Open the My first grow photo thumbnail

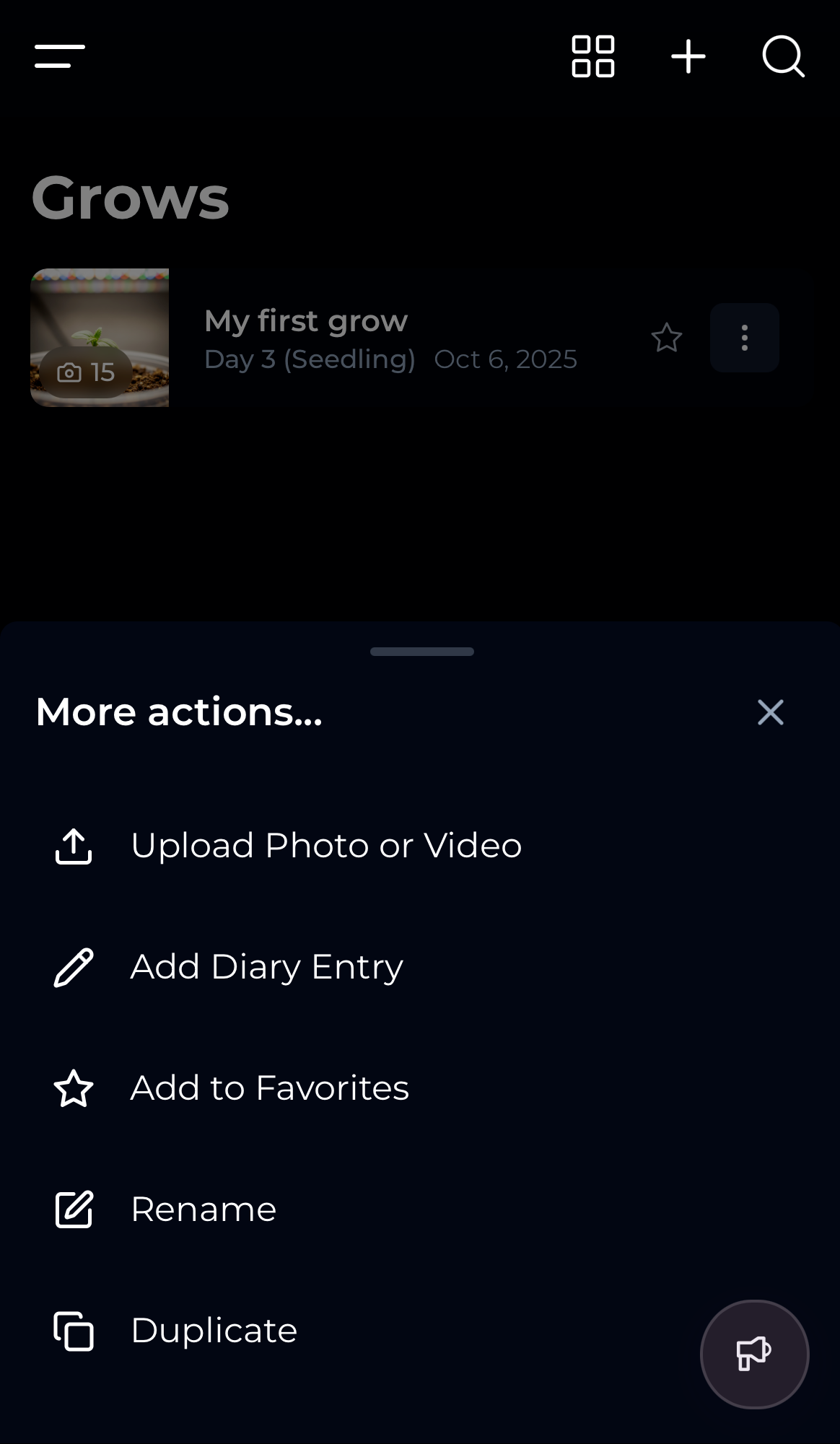(x=100, y=338)
